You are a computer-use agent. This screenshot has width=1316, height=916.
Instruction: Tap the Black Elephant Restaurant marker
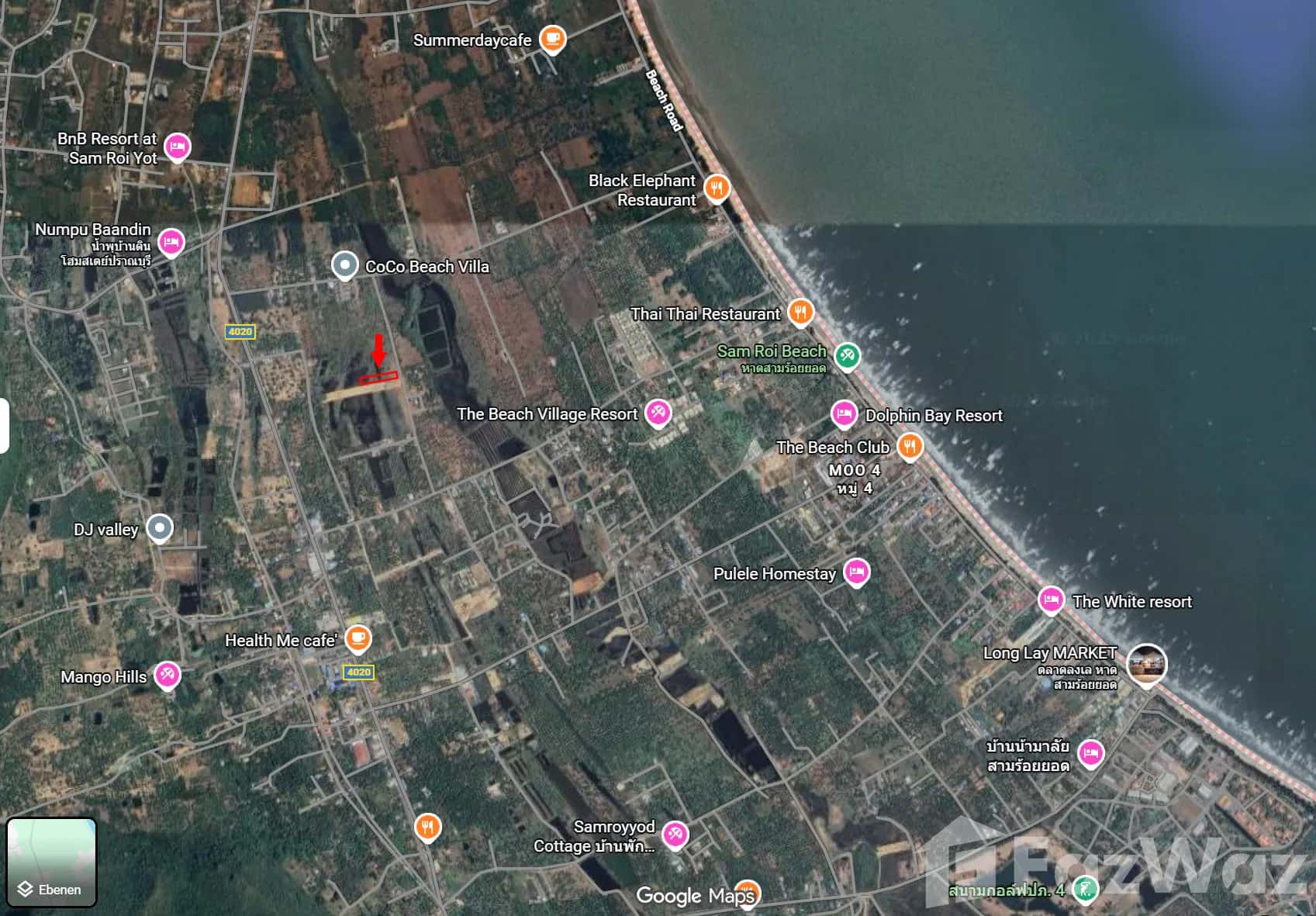717,187
